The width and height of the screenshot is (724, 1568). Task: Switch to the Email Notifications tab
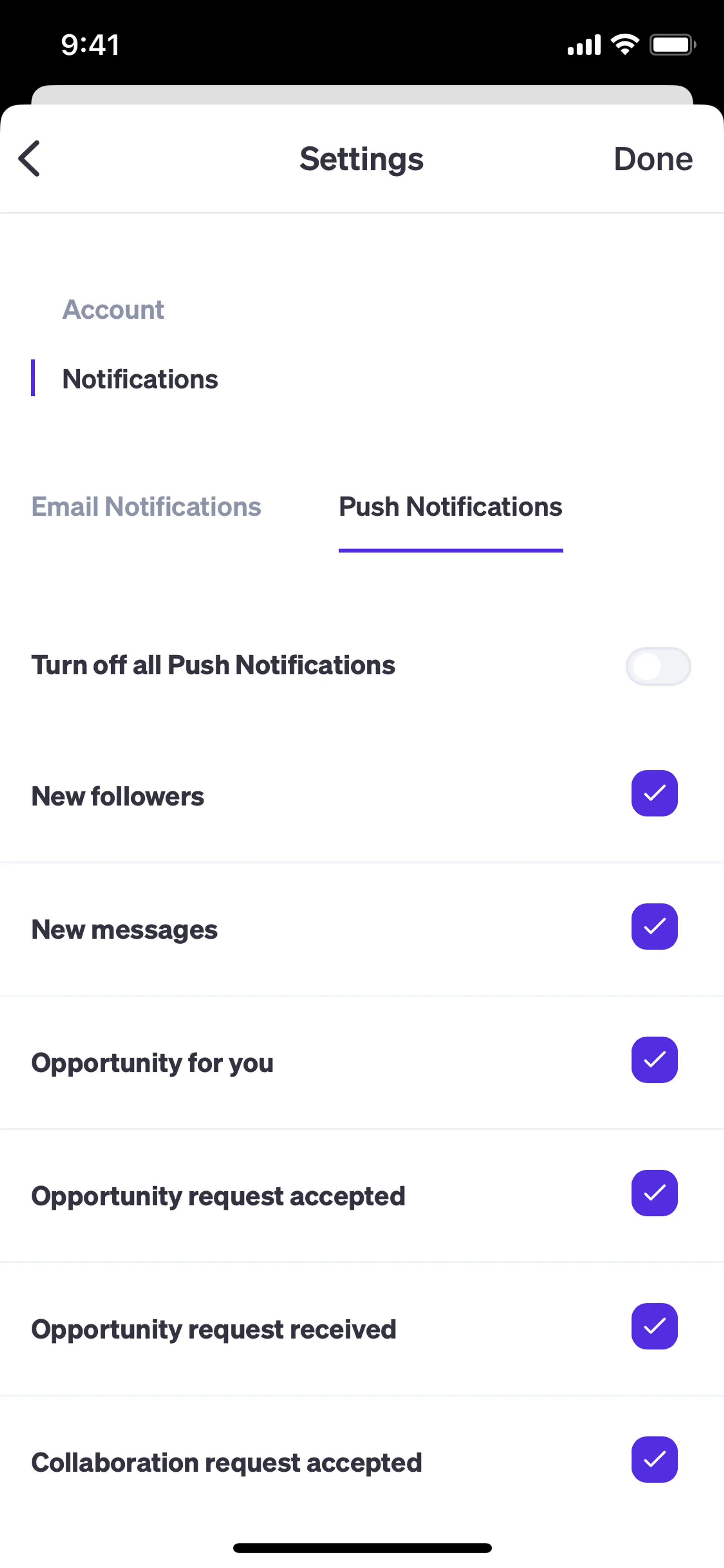[146, 507]
